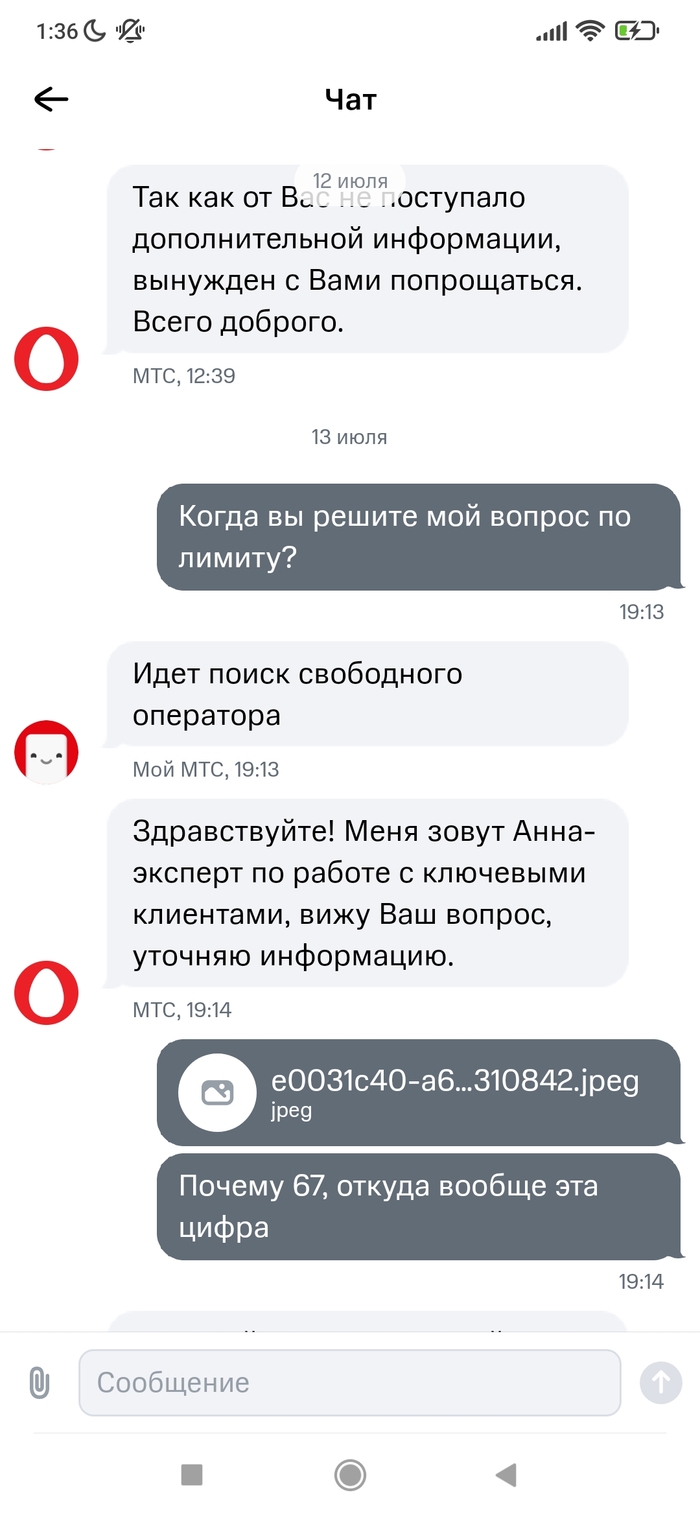Tap the paperclip attach icon
700x1517 pixels.
[39, 1383]
